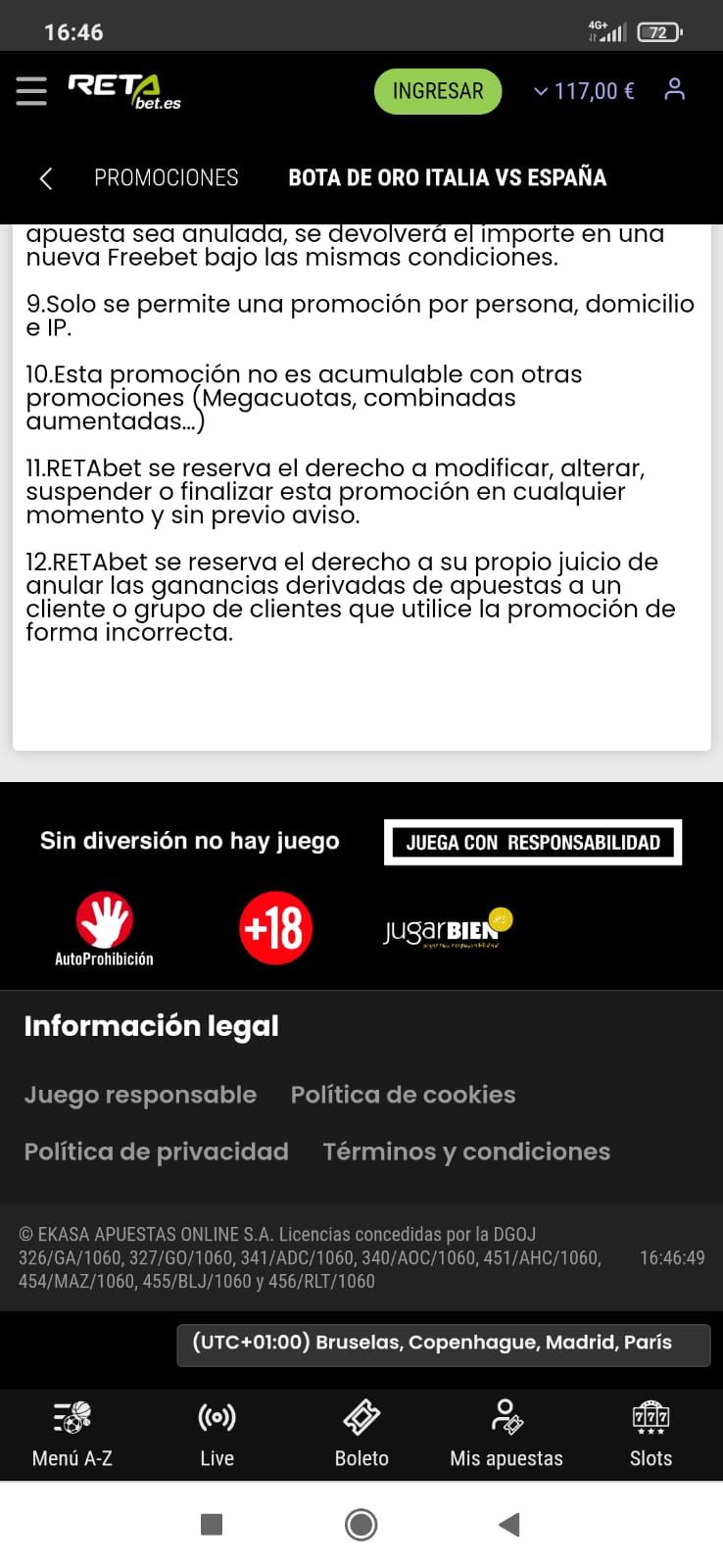The width and height of the screenshot is (723, 1568).
Task: Expand the 117,00 € balance dropdown
Action: click(584, 91)
